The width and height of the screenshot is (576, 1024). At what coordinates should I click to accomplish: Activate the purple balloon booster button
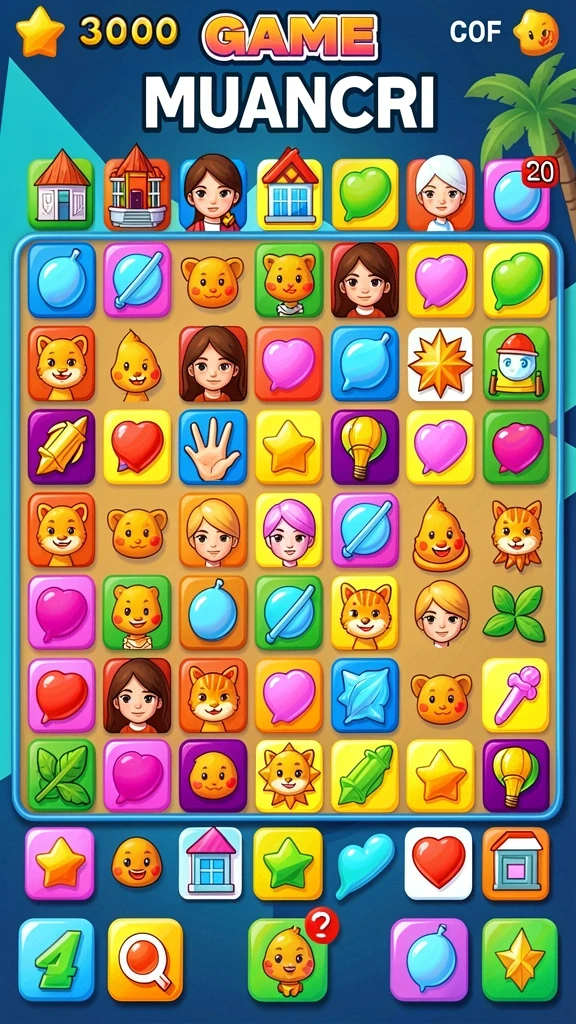[x=429, y=959]
